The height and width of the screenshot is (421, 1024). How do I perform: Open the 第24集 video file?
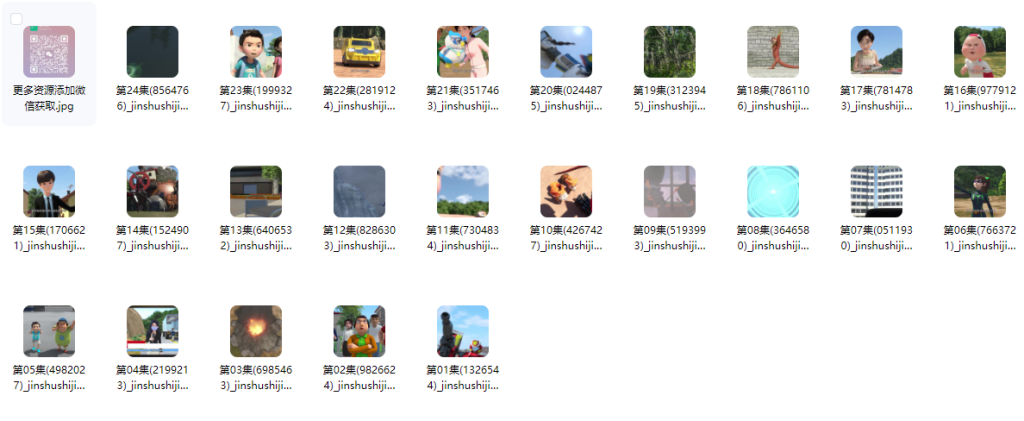pyautogui.click(x=152, y=52)
